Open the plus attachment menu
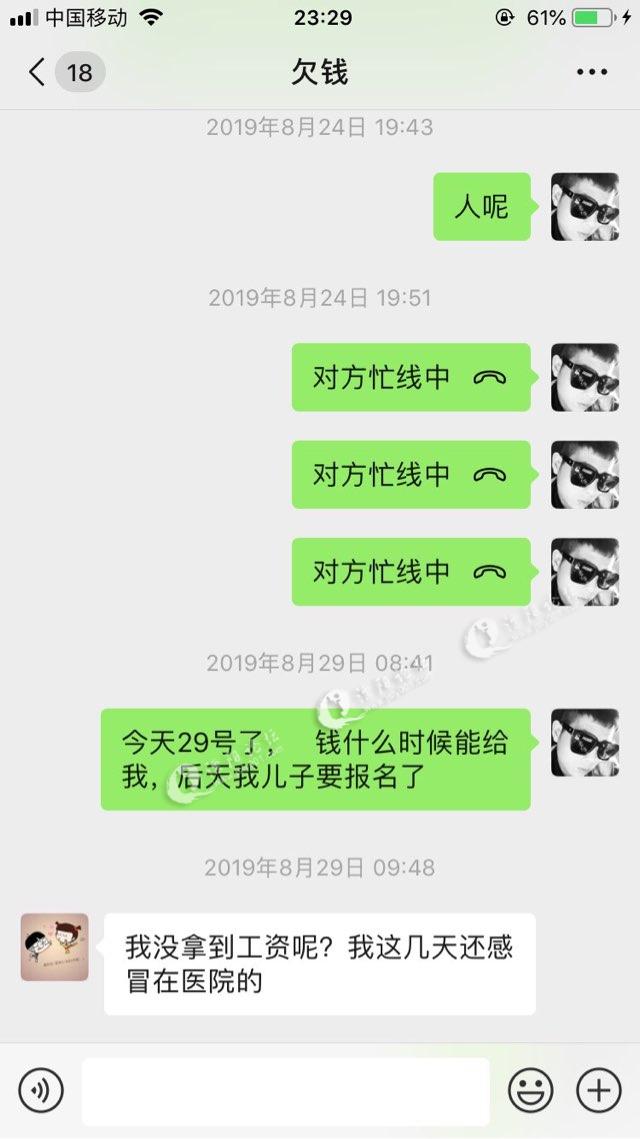This screenshot has width=640, height=1139. point(599,1090)
